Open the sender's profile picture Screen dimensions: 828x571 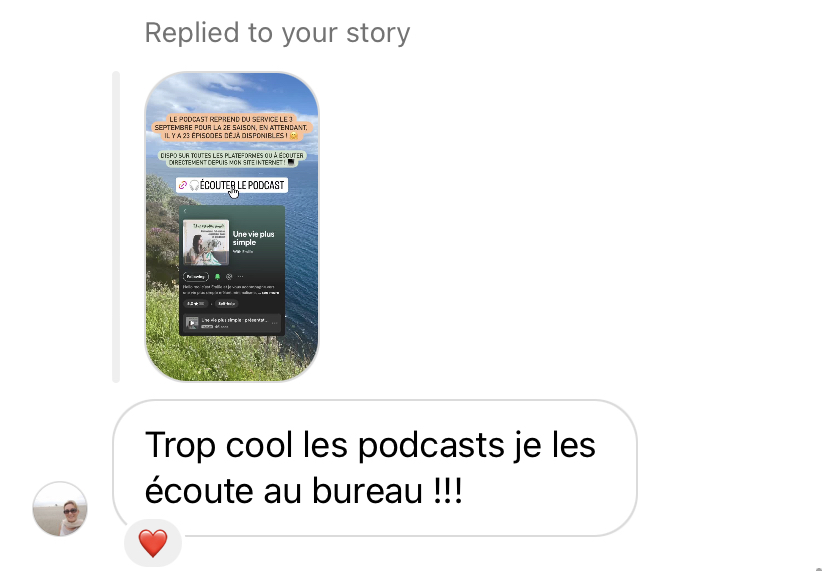(60, 508)
